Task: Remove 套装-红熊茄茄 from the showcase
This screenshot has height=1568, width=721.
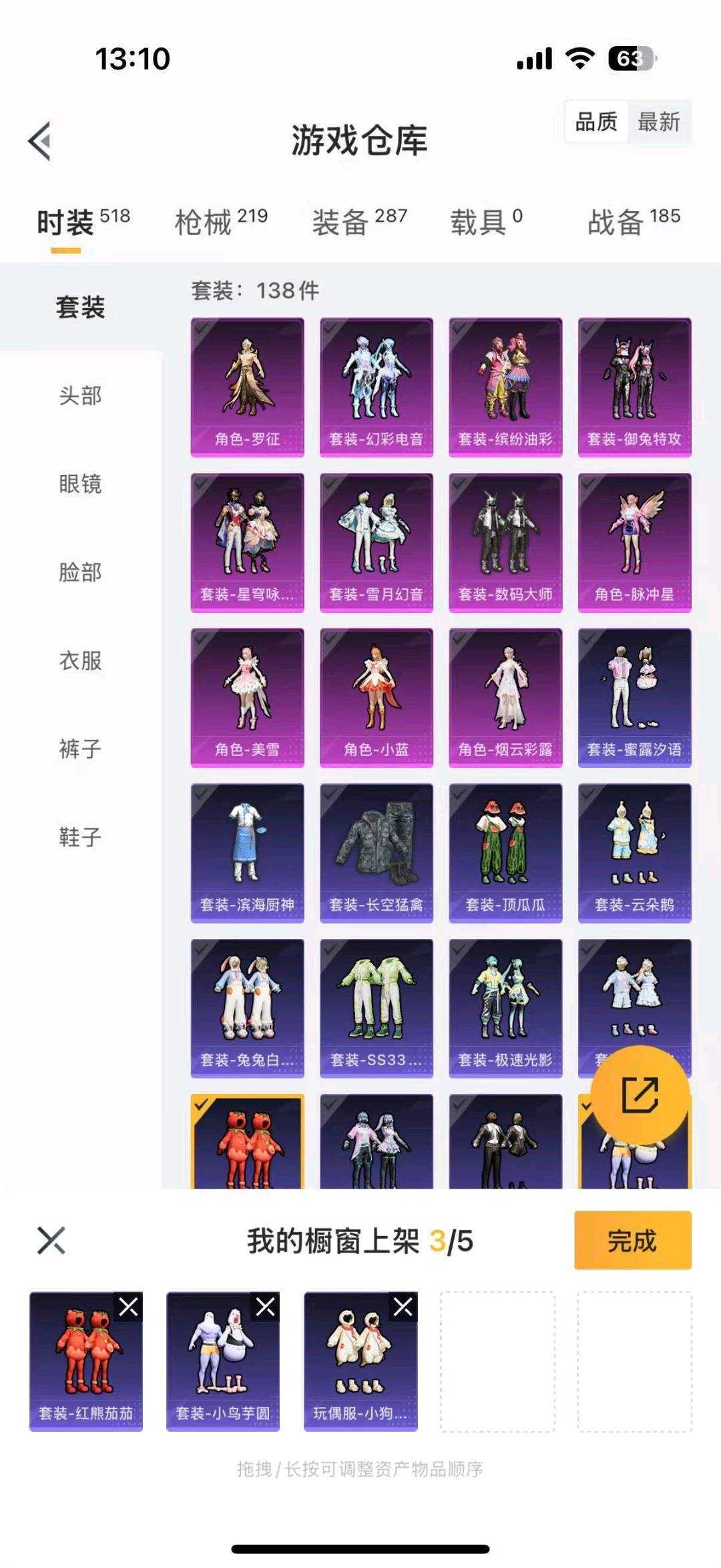Action: coord(128,1306)
